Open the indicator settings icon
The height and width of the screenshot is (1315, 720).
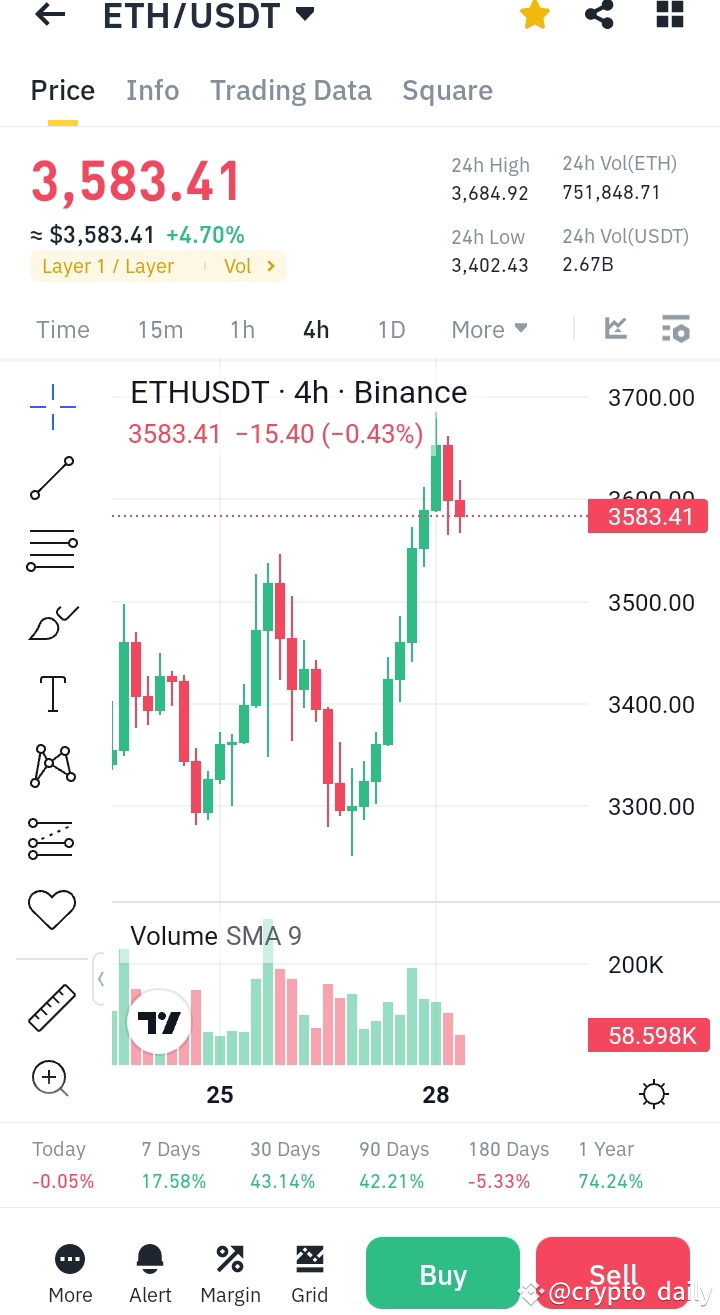point(675,328)
